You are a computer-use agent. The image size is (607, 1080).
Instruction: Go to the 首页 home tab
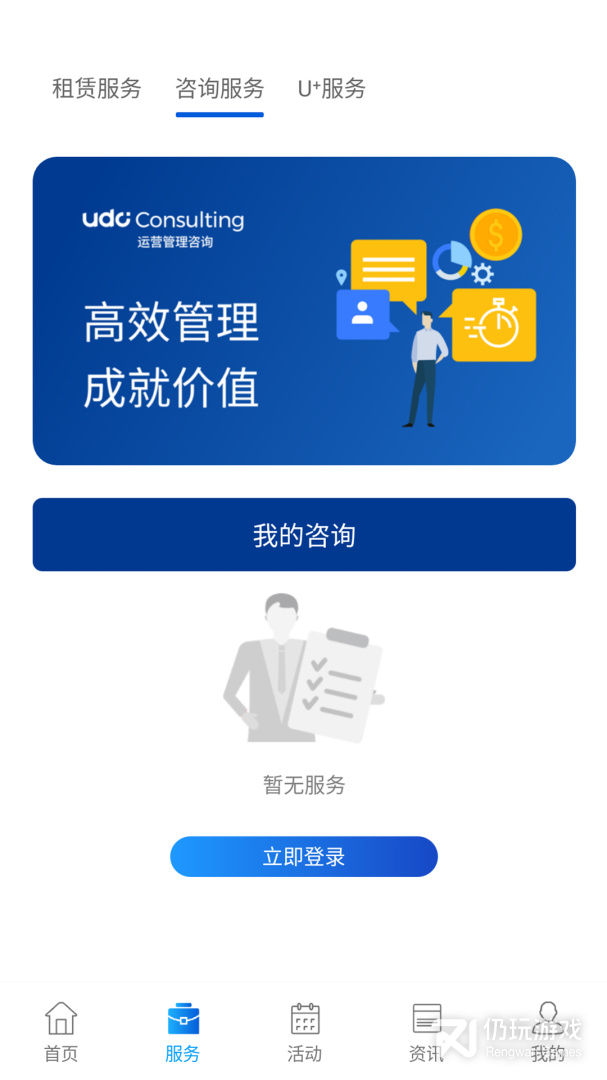coord(61,1032)
